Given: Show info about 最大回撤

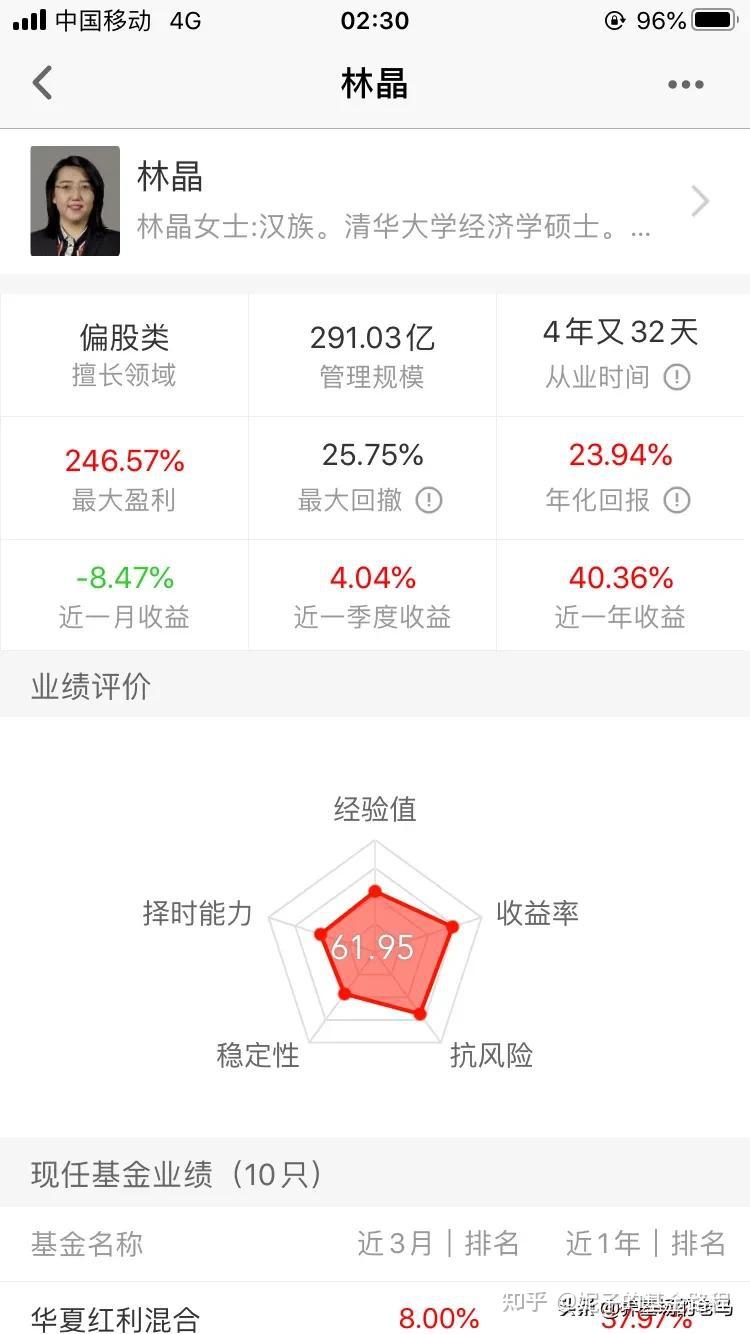Looking at the screenshot, I should click(x=429, y=500).
